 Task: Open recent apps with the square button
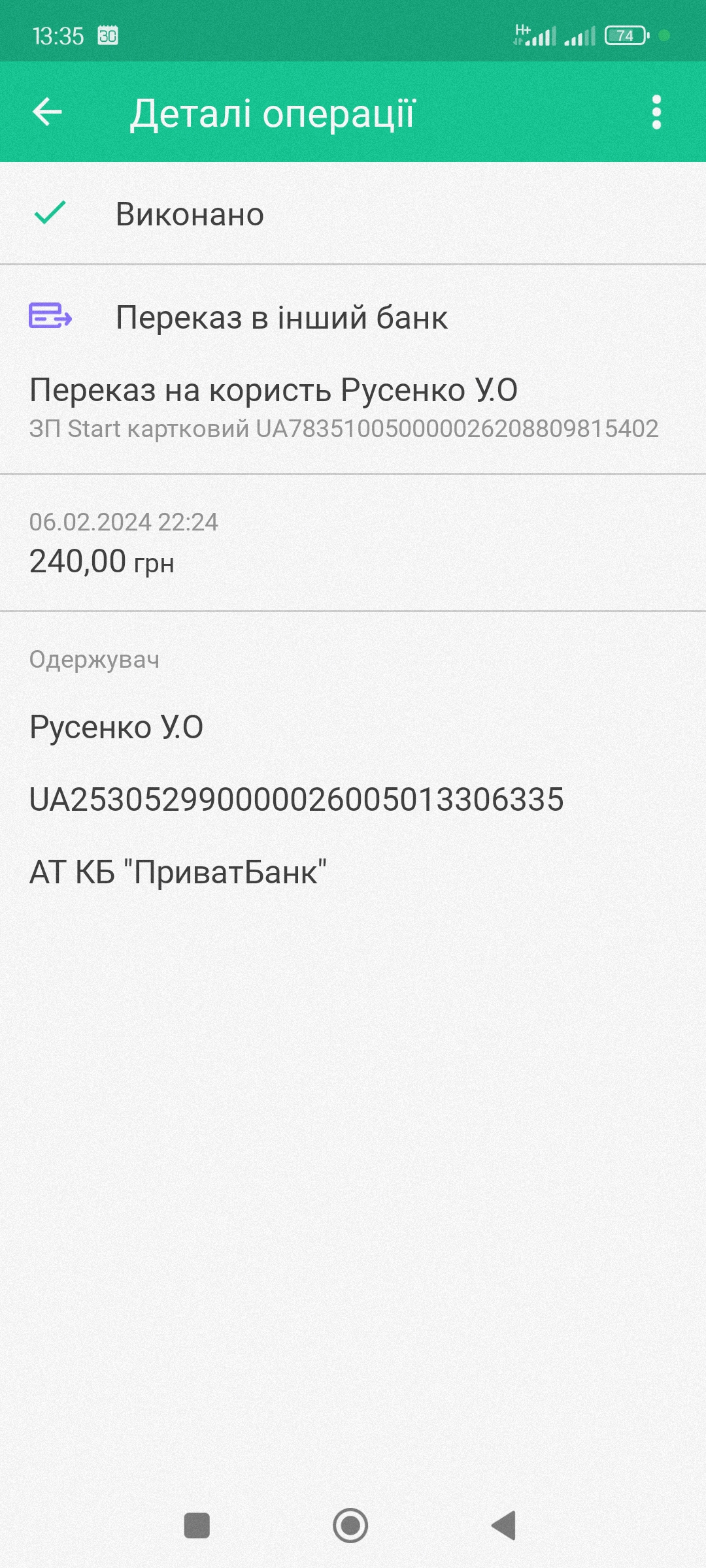pos(197,1526)
